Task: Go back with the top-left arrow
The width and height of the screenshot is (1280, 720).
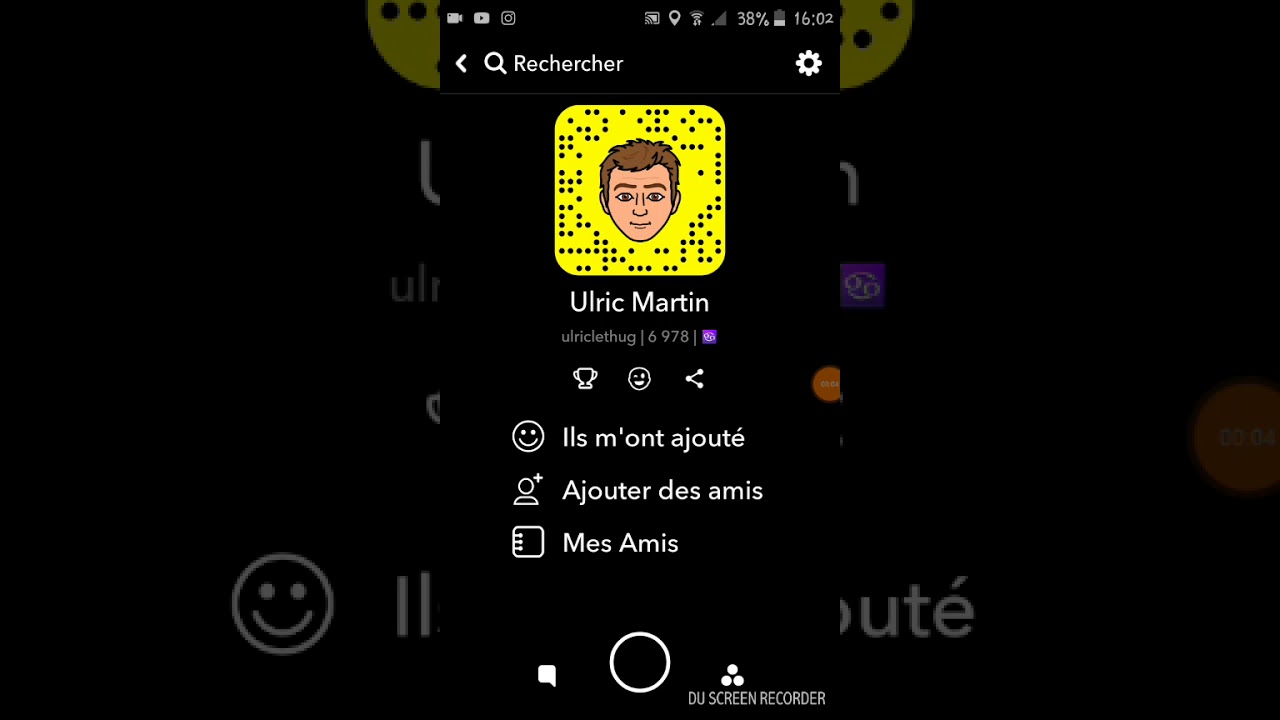Action: [x=461, y=64]
